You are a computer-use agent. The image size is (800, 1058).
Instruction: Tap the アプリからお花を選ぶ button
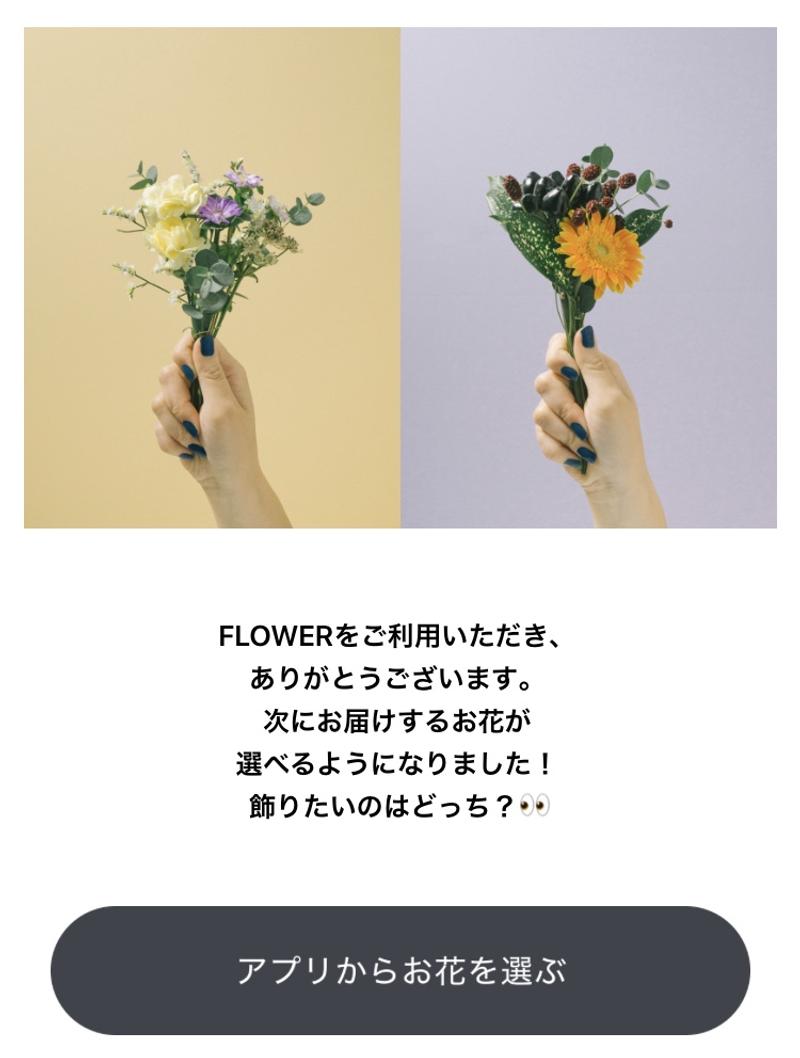pyautogui.click(x=400, y=970)
